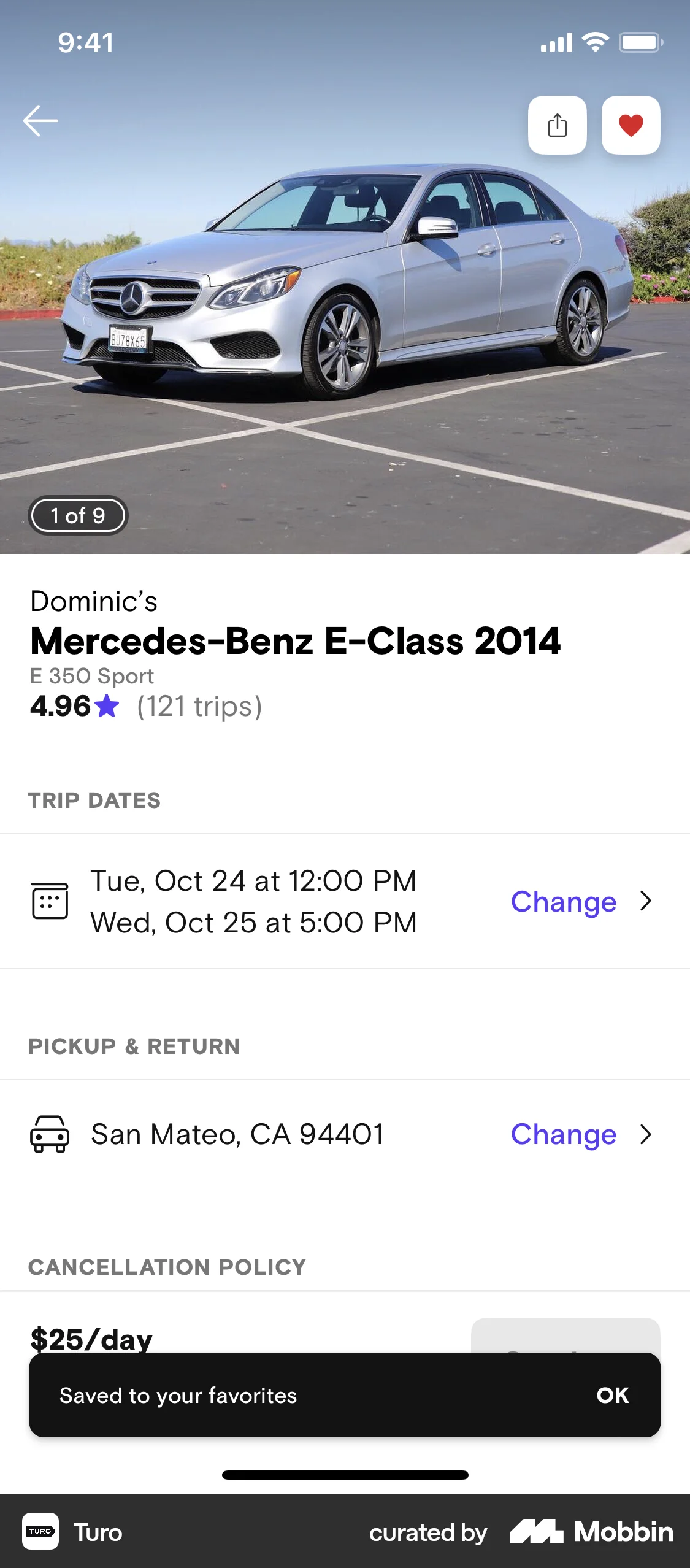Tap the calendar icon next to trip dates
This screenshot has width=690, height=1568.
click(51, 901)
